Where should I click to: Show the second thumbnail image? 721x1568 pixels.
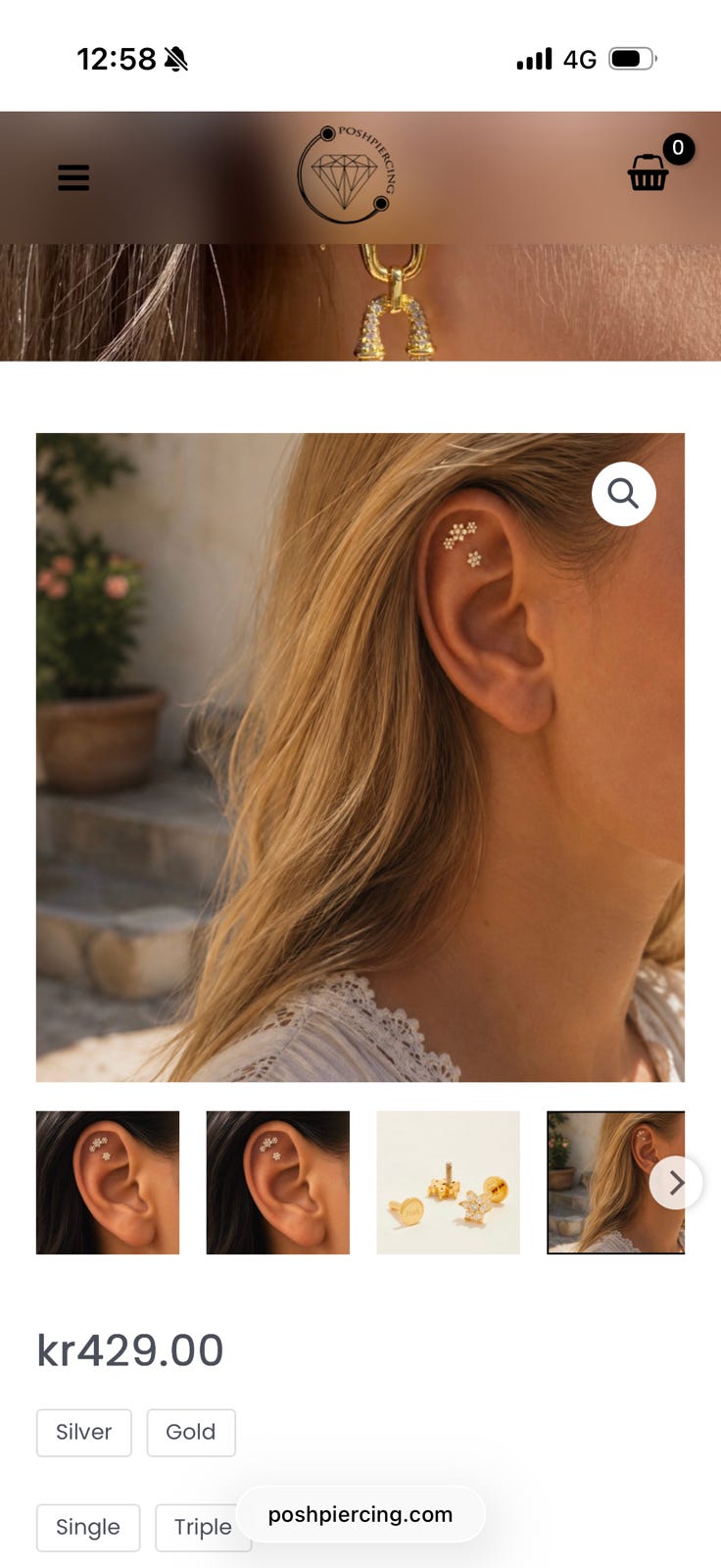[x=278, y=1183]
